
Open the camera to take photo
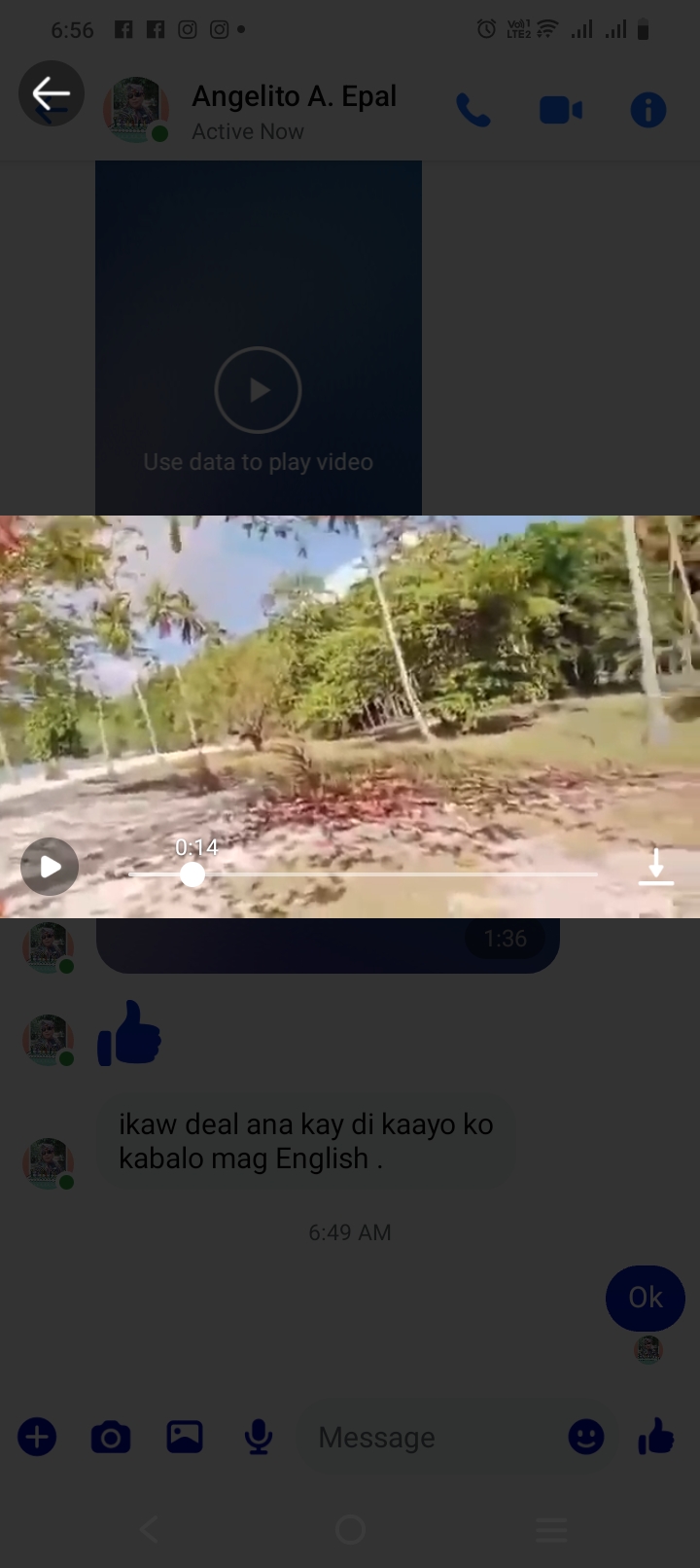click(111, 1437)
